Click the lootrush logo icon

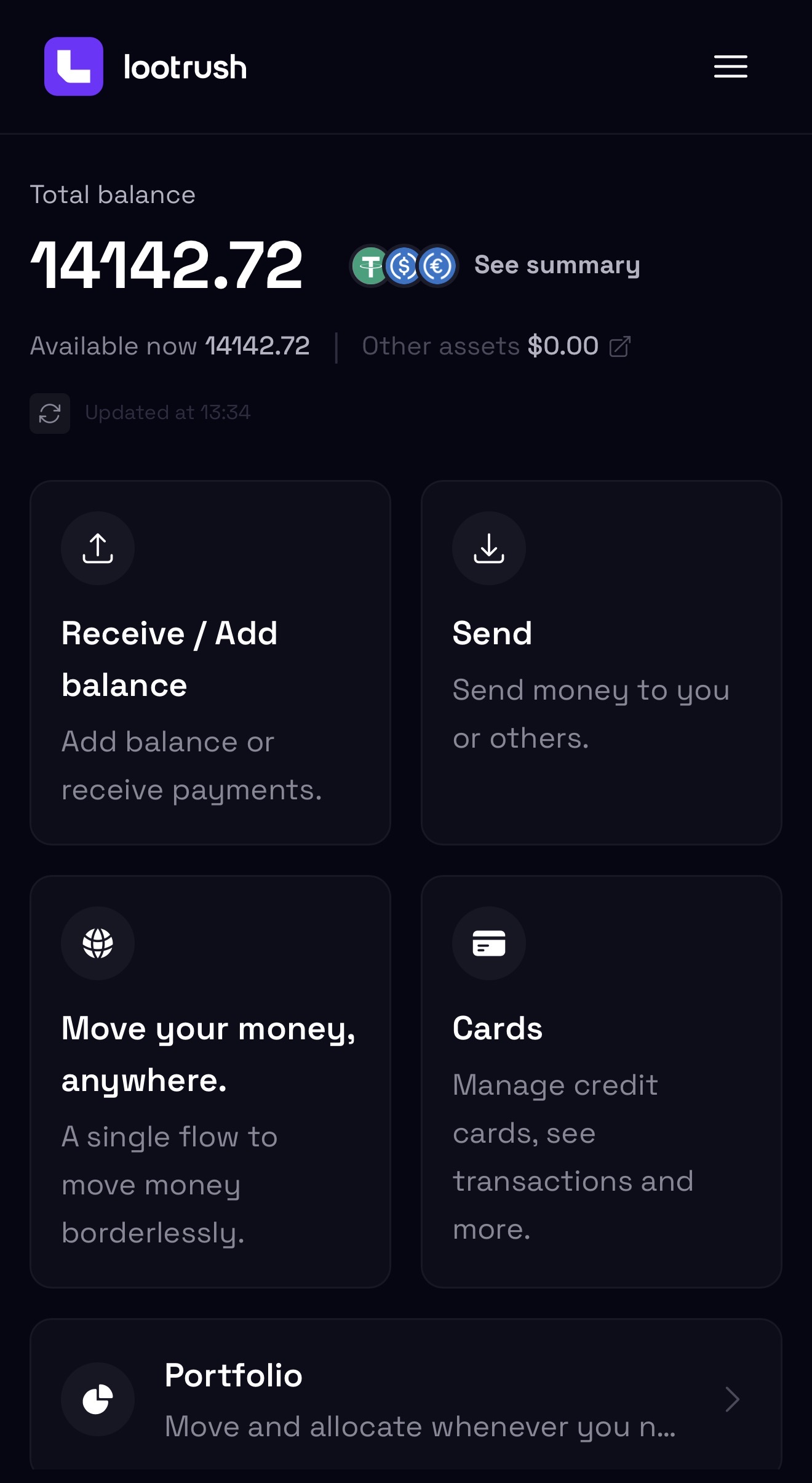click(73, 66)
